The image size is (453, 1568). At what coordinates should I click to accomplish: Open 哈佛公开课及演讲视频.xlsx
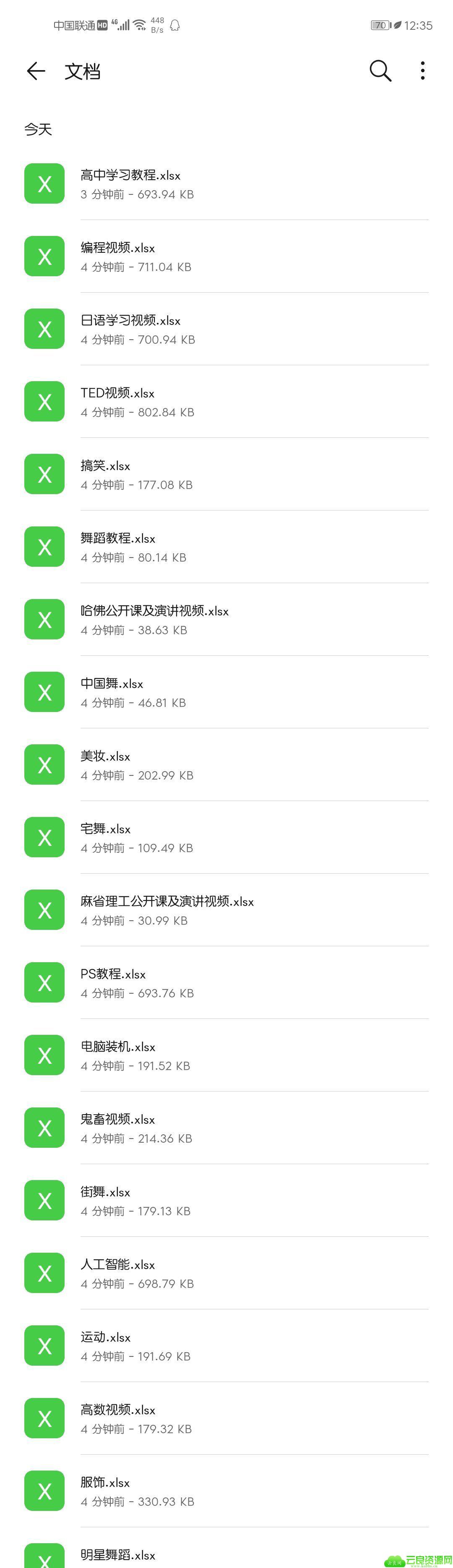tap(226, 620)
